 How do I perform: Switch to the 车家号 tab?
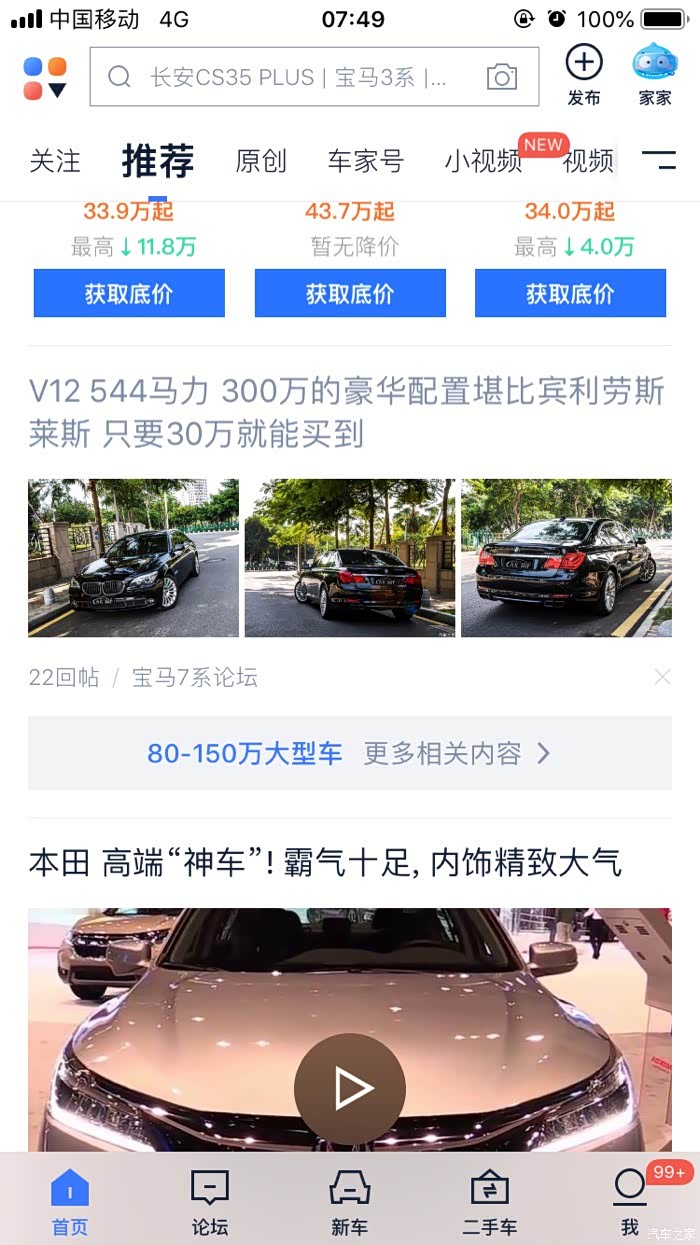coord(366,161)
